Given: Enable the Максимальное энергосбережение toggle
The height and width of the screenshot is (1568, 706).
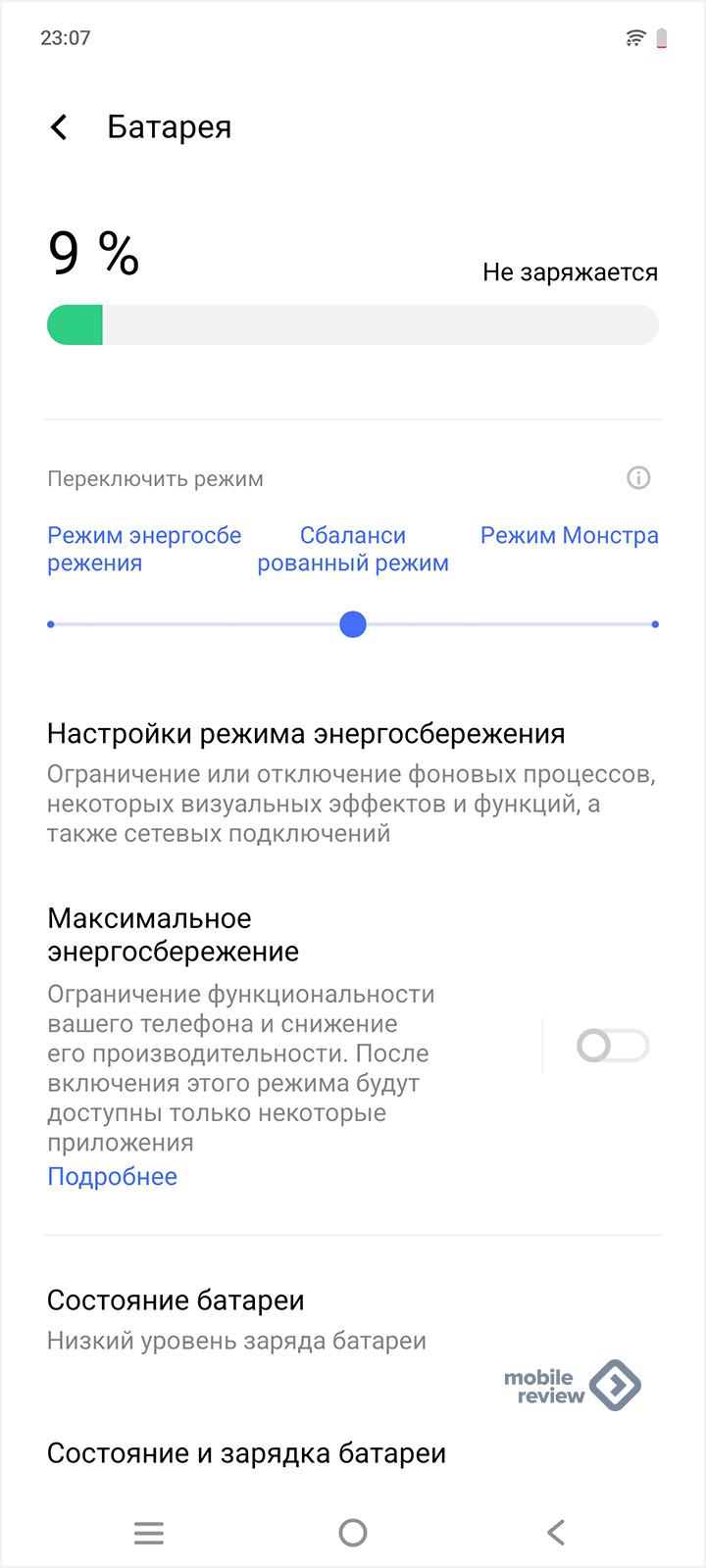Looking at the screenshot, I should pos(613,1046).
